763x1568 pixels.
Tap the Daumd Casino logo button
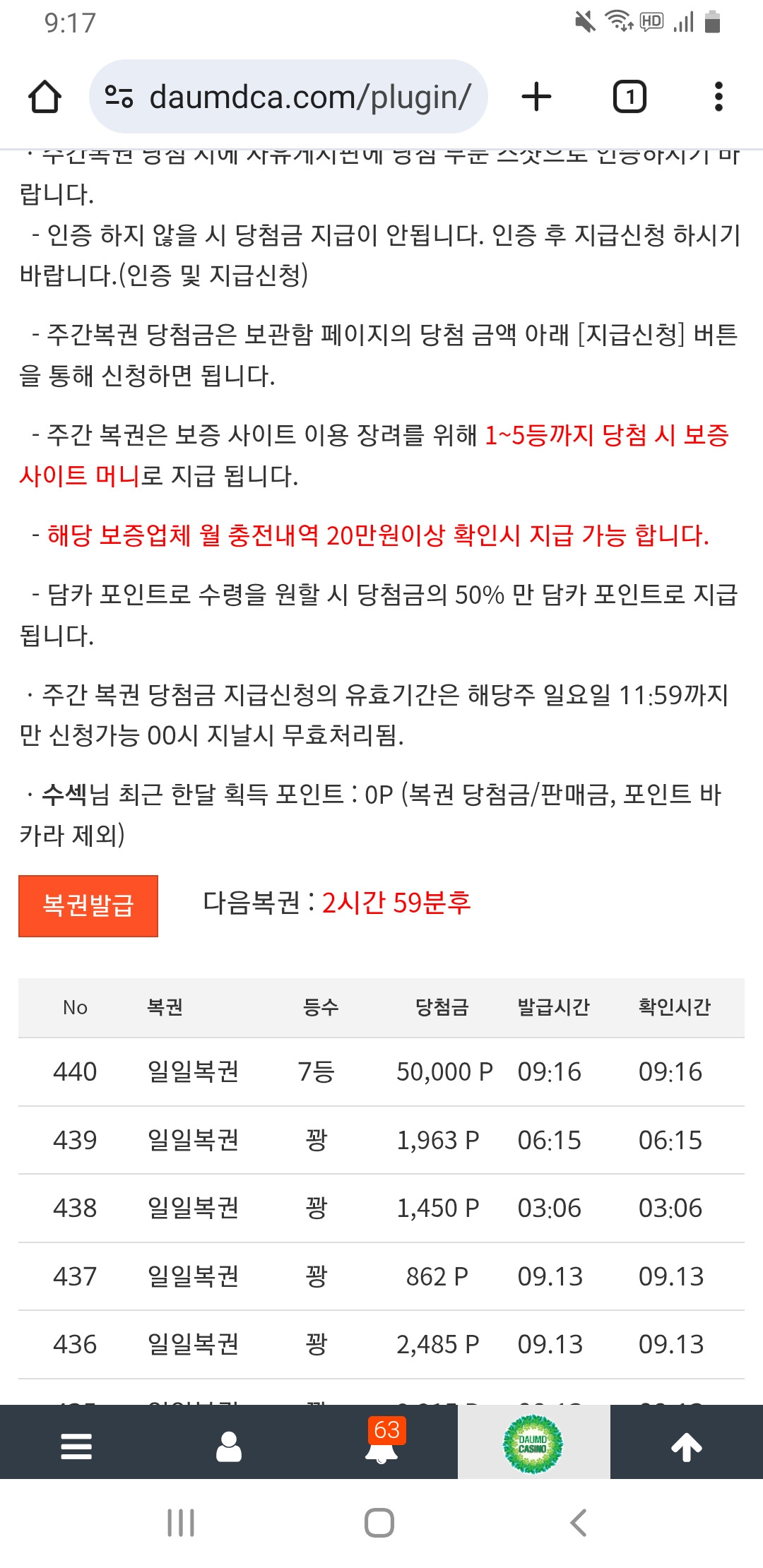(533, 1444)
